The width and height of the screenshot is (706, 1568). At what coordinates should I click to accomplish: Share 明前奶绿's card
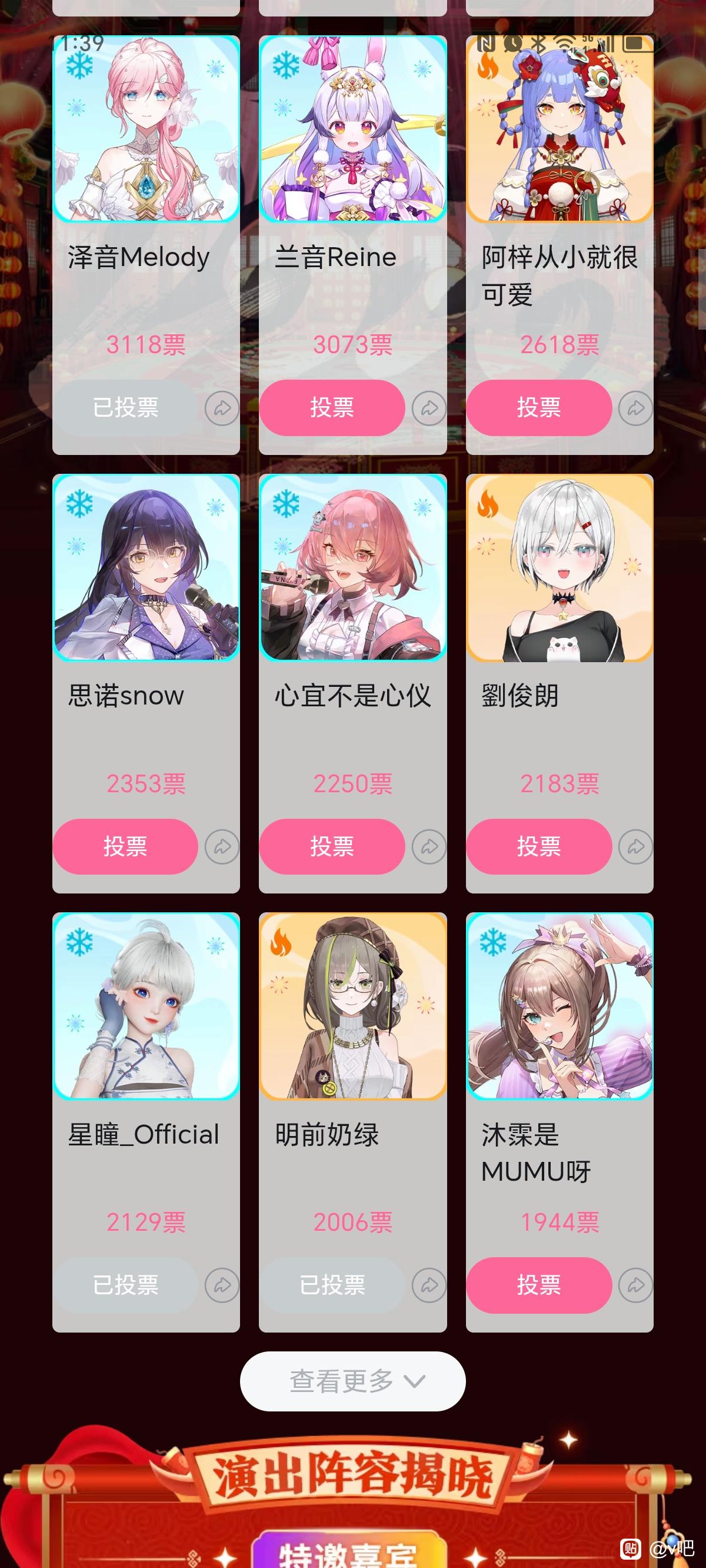tap(428, 1285)
